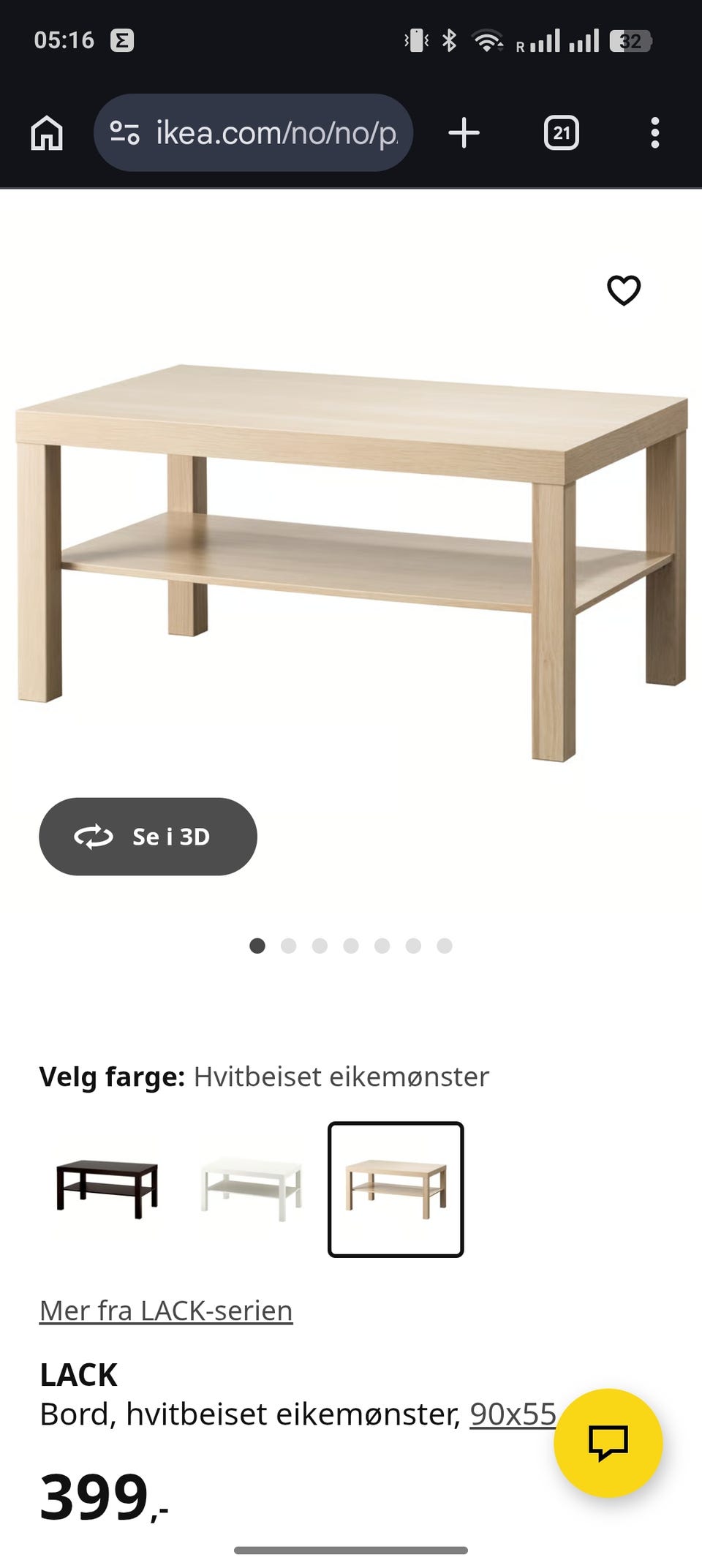This screenshot has height=1568, width=702.
Task: Jump to the second product image dot
Action: [x=288, y=945]
